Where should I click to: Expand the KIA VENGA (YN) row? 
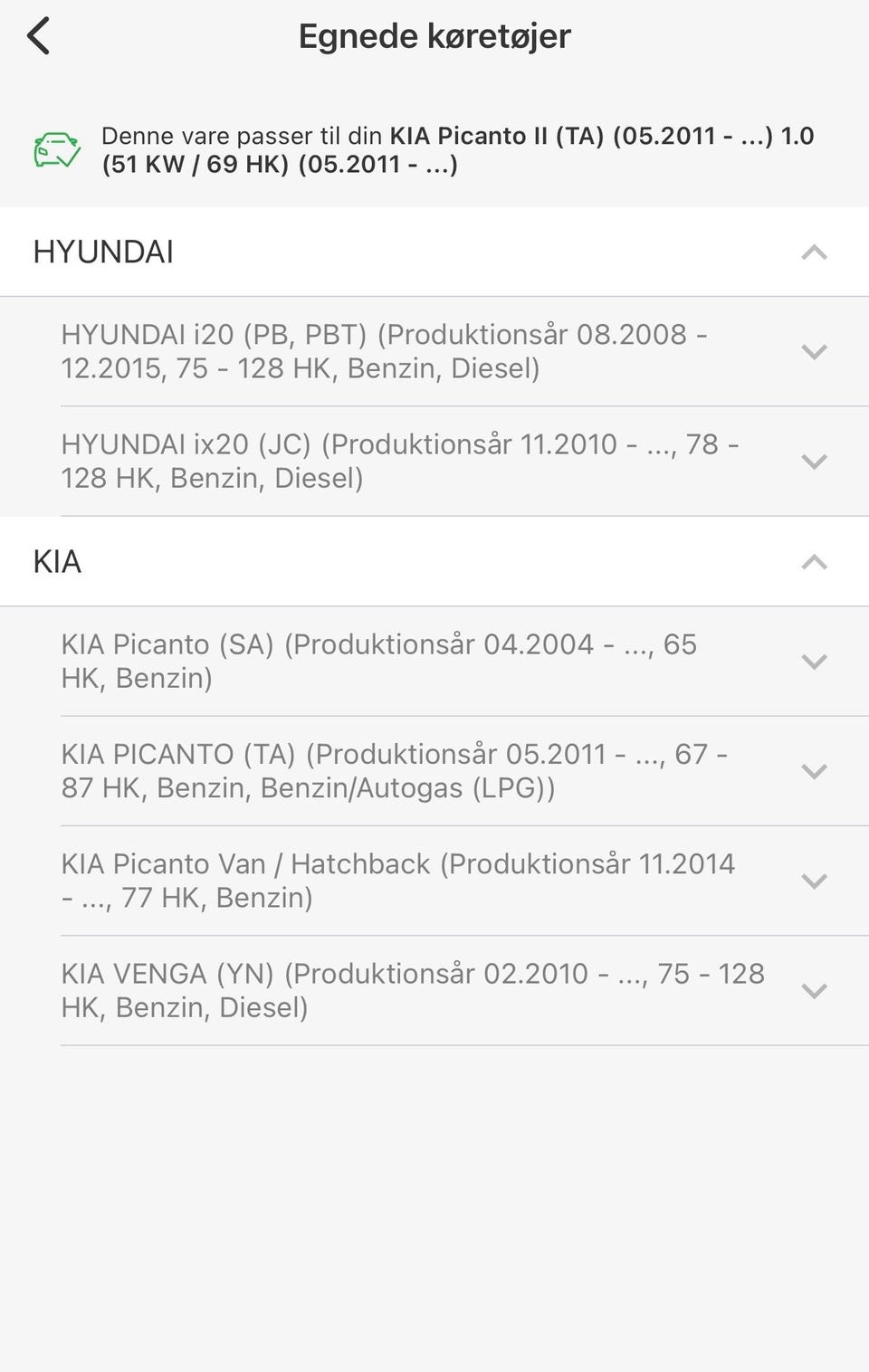814,991
